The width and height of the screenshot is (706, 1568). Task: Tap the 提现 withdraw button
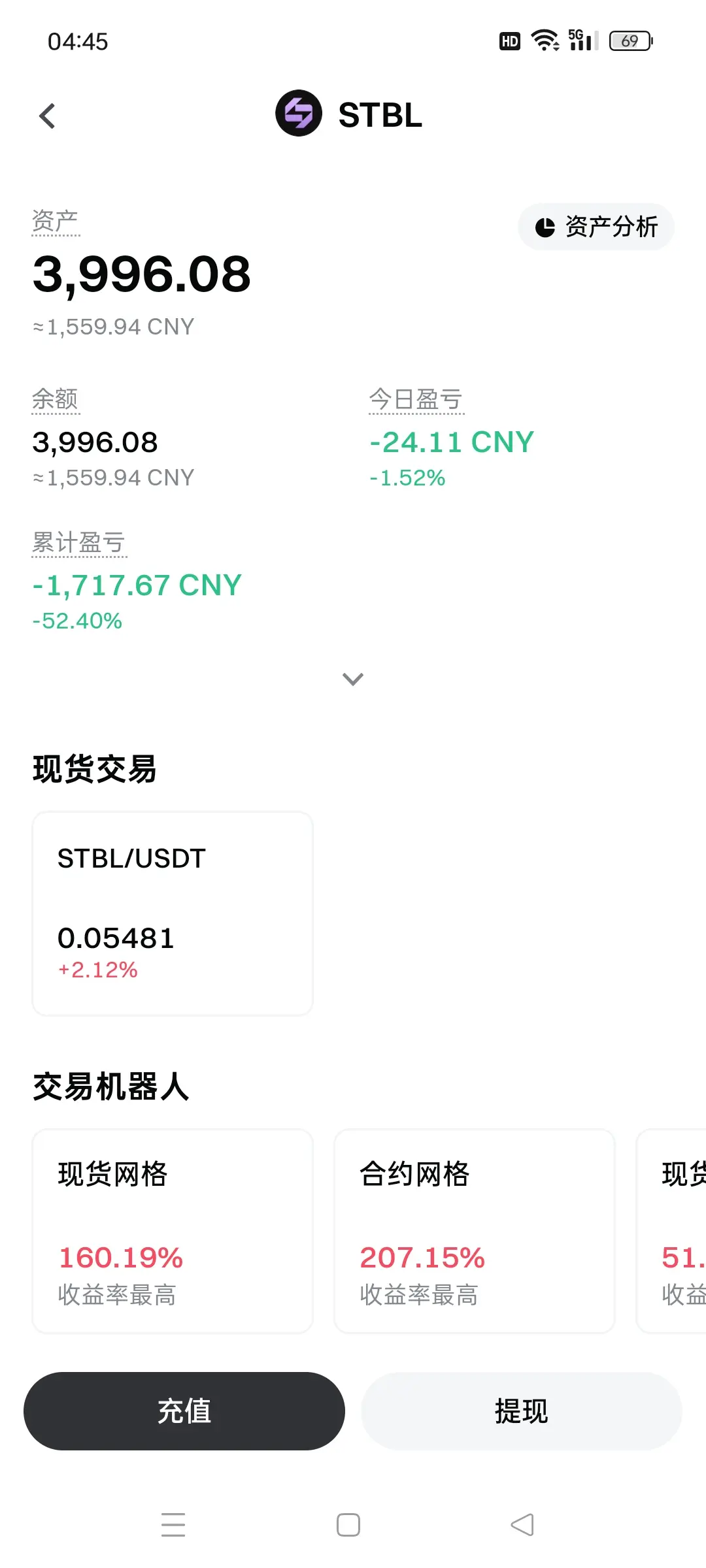coord(522,1411)
